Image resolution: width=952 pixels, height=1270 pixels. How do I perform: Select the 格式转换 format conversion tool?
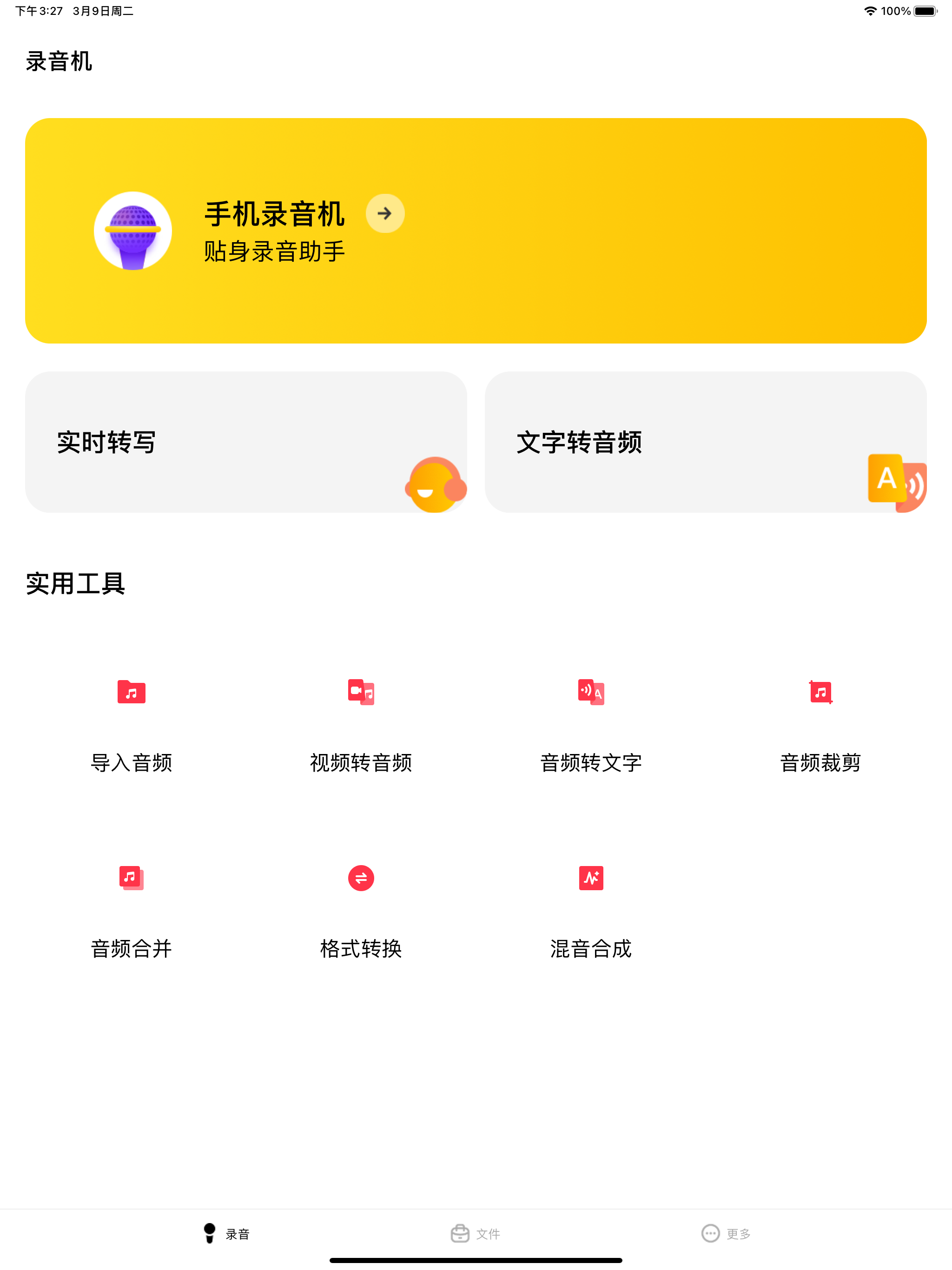tap(361, 913)
